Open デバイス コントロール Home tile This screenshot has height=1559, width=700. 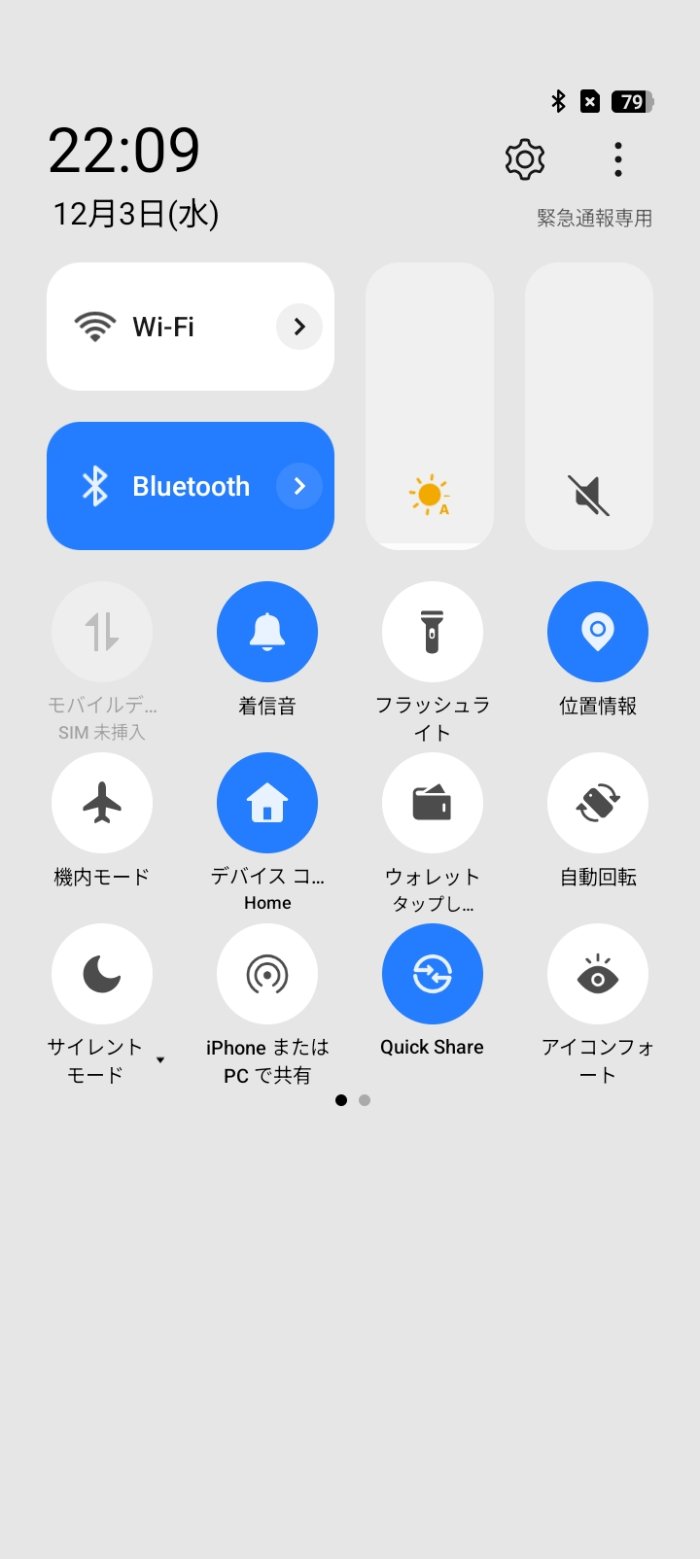(x=267, y=803)
